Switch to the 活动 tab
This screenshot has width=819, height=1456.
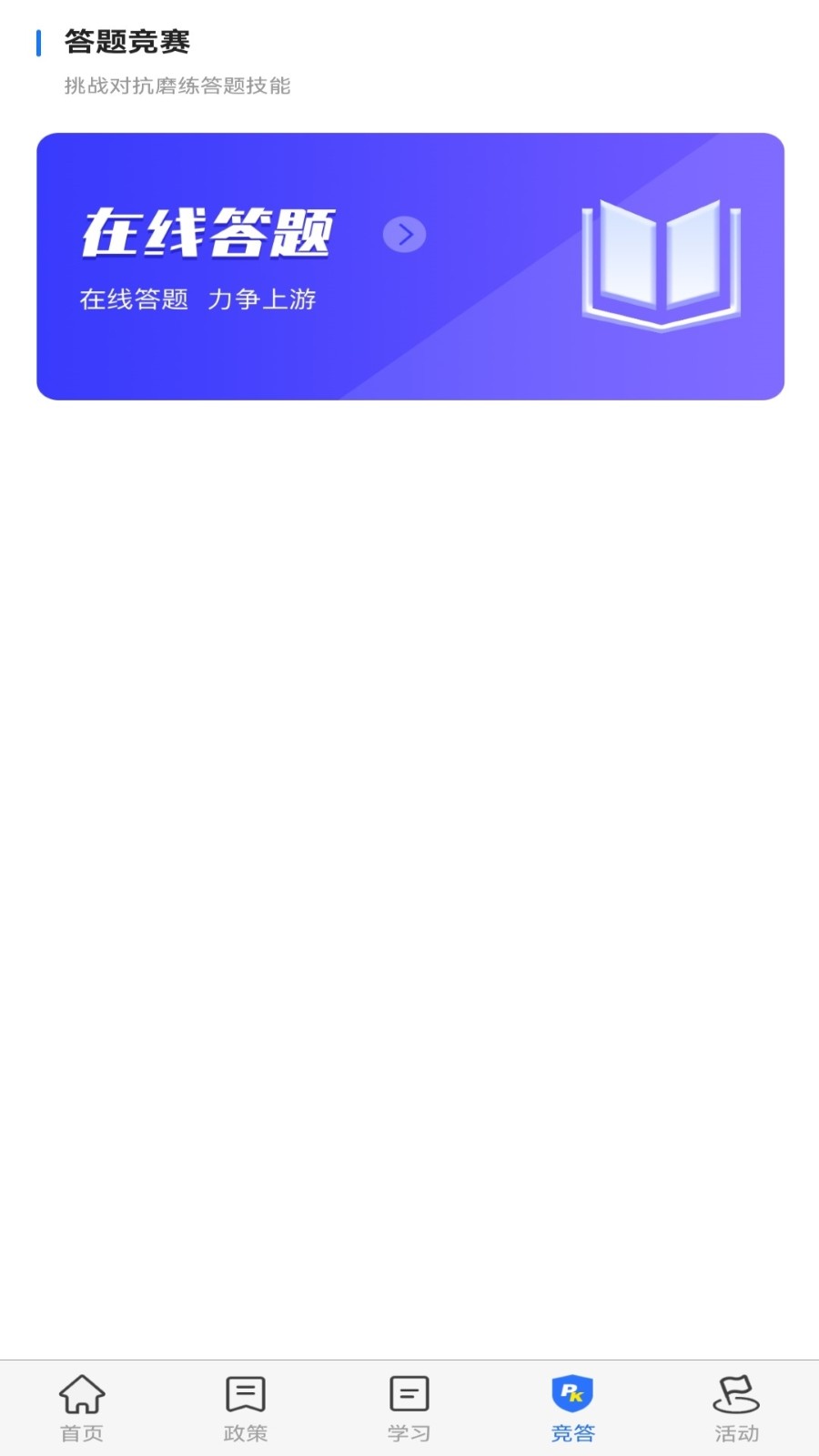736,1408
